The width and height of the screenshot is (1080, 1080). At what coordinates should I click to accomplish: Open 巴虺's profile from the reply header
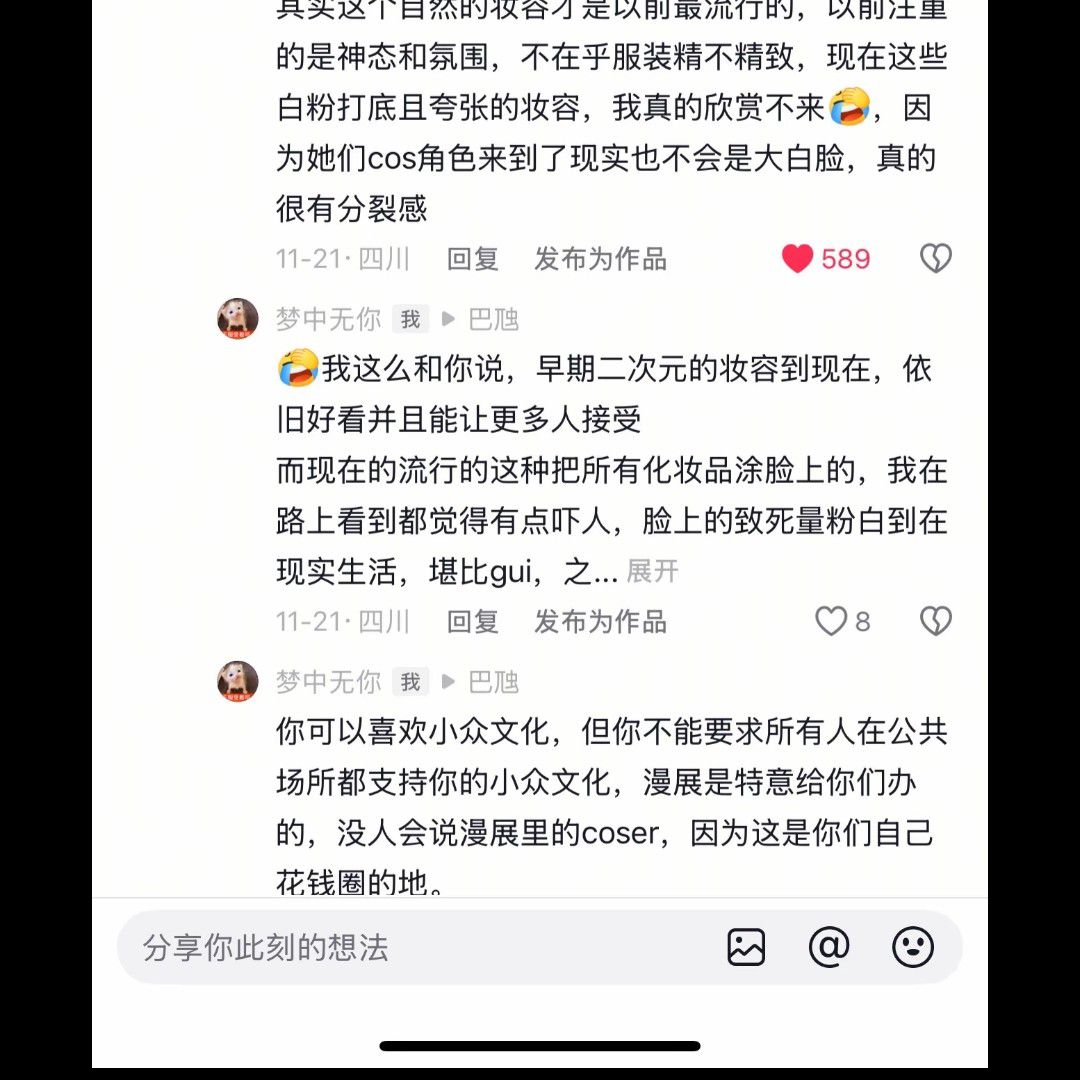click(x=494, y=319)
